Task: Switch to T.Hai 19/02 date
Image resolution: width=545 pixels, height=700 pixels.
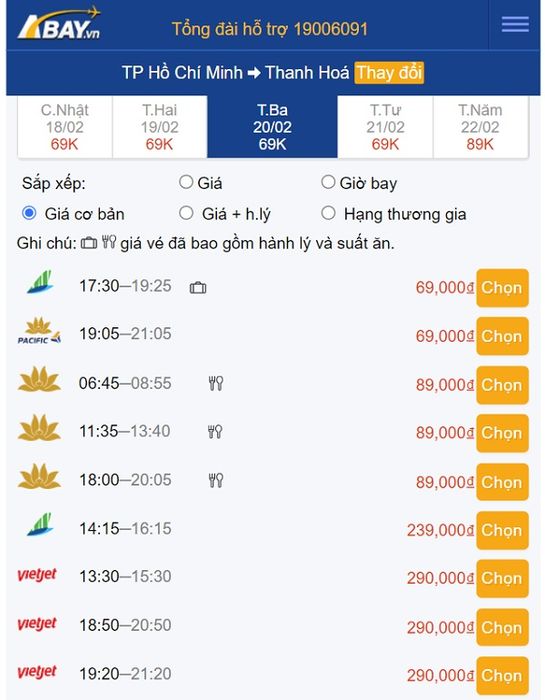Action: (x=159, y=127)
